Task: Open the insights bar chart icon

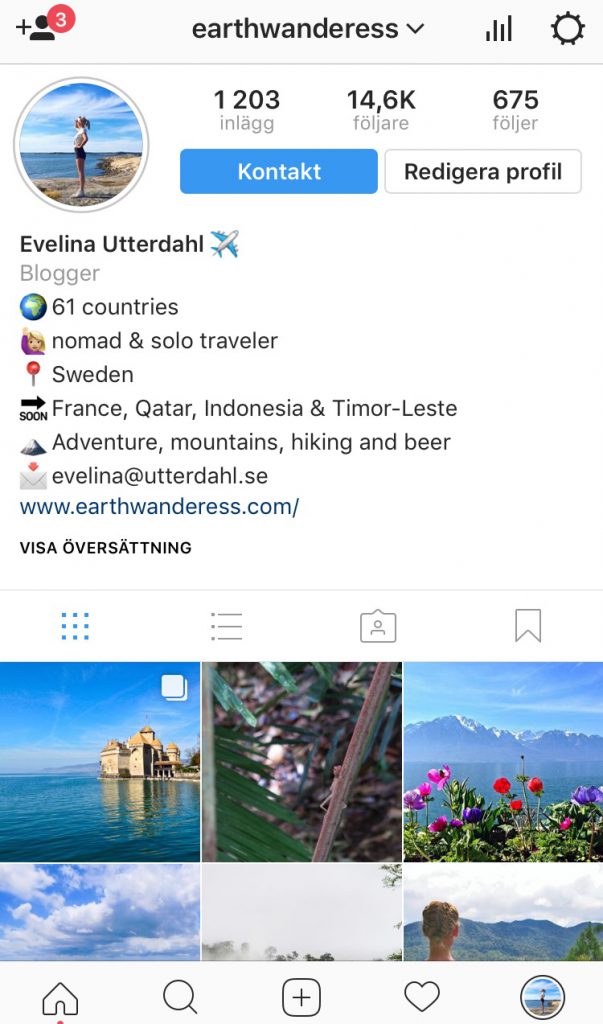Action: pos(498,29)
